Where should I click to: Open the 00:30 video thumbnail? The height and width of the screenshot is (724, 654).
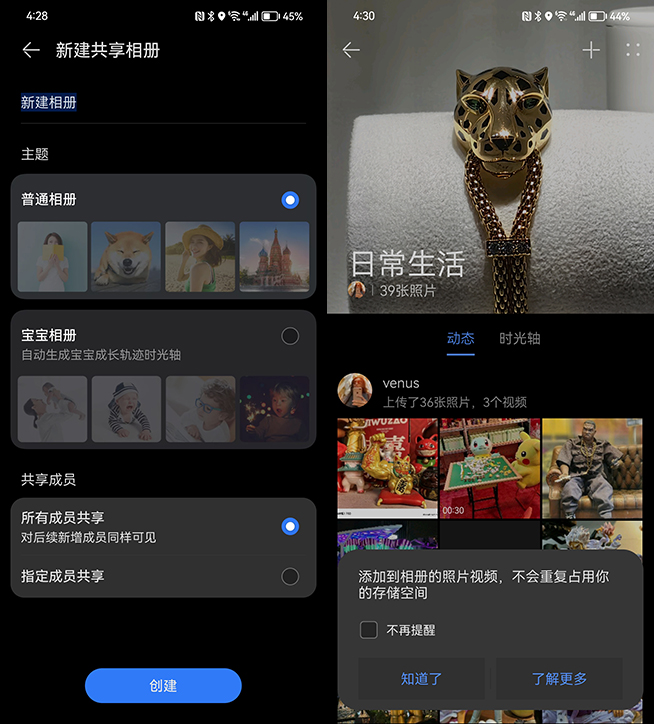point(490,468)
